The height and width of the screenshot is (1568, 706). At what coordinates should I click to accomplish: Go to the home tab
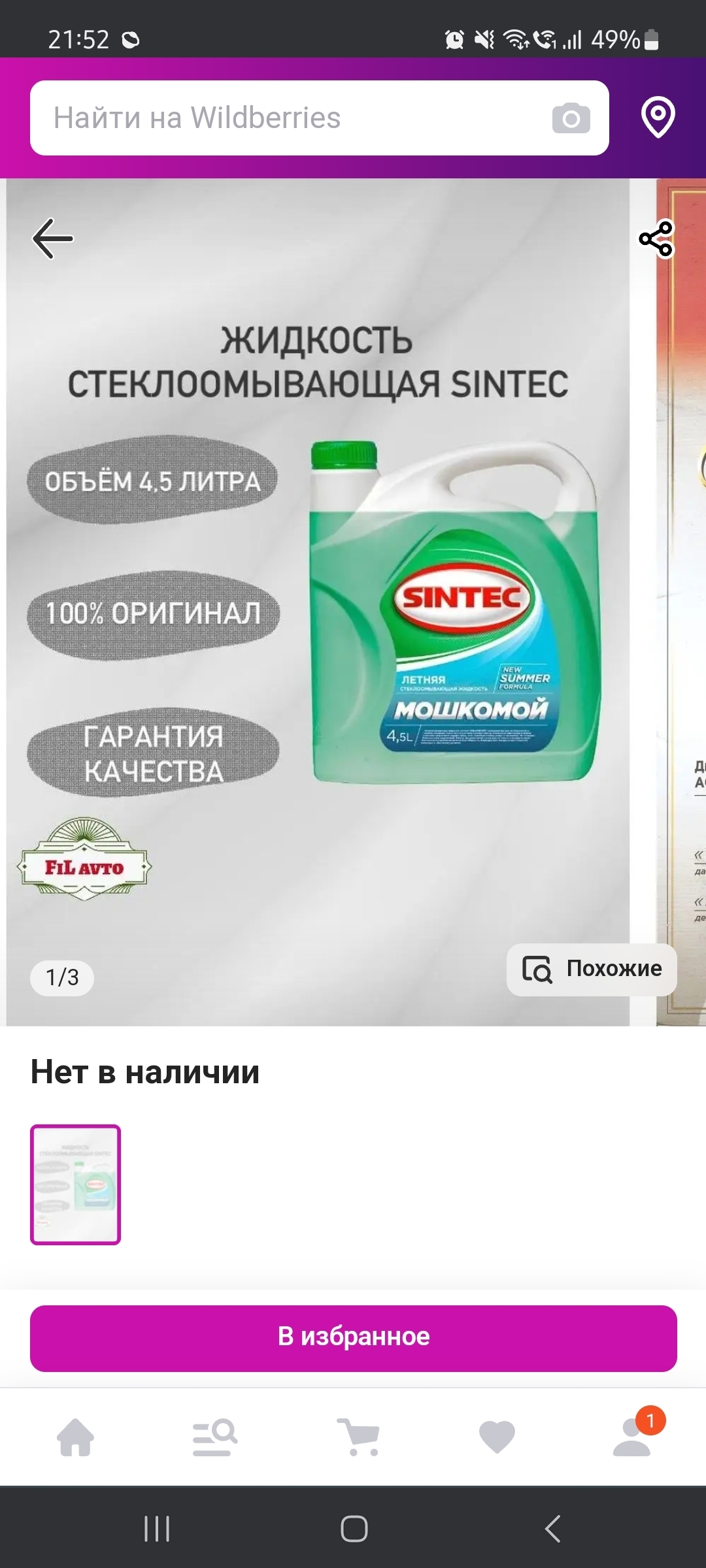pyautogui.click(x=76, y=1437)
